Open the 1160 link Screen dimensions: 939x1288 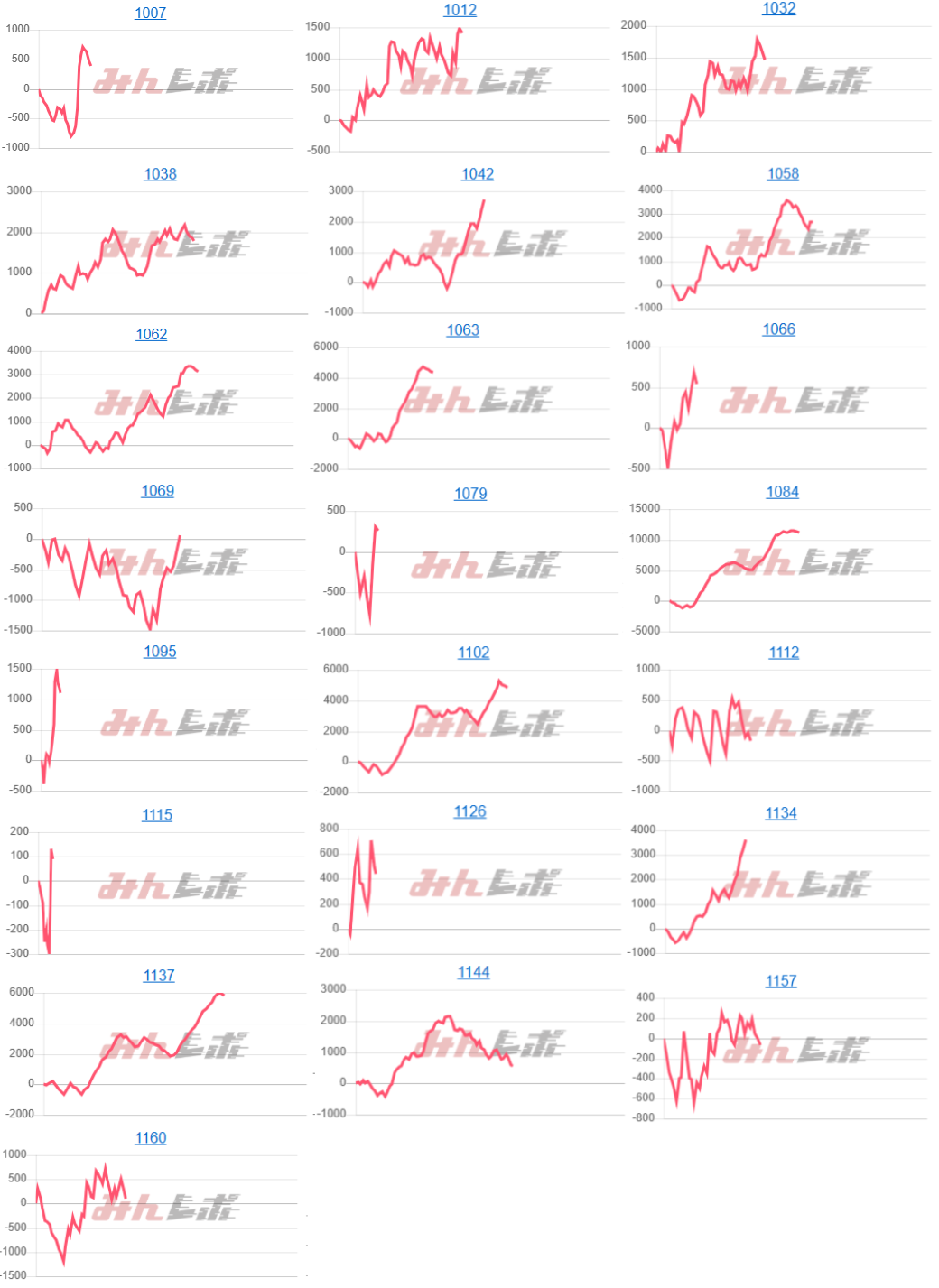[151, 1137]
